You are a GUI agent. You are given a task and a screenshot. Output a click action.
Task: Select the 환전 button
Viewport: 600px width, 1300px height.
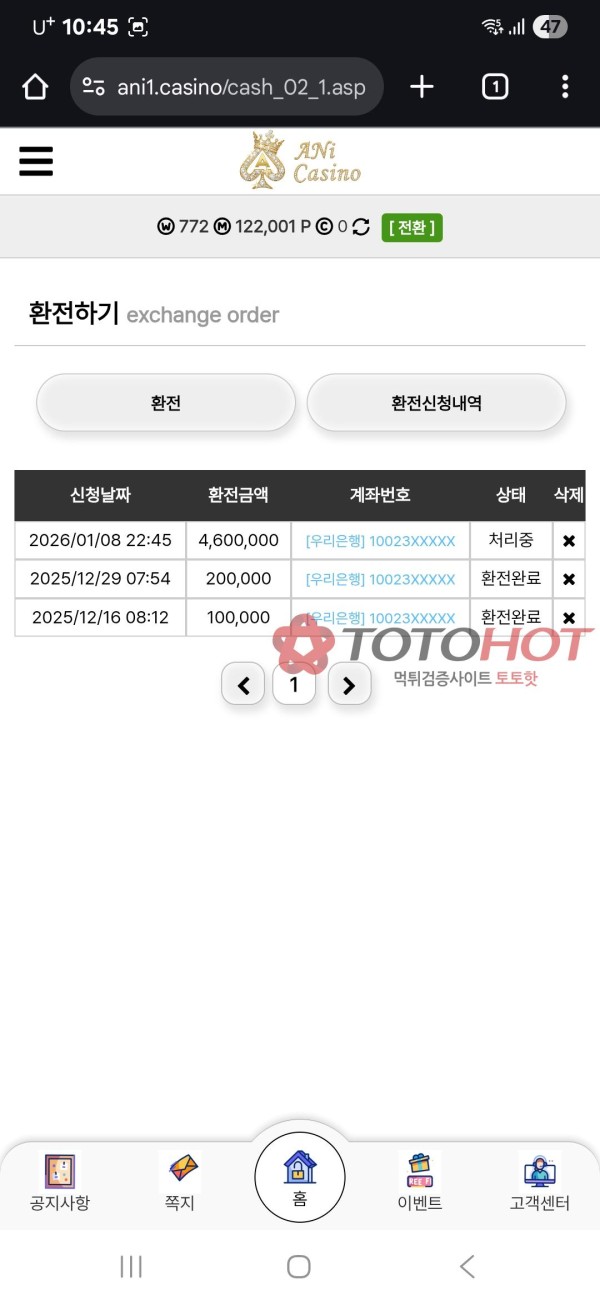166,403
